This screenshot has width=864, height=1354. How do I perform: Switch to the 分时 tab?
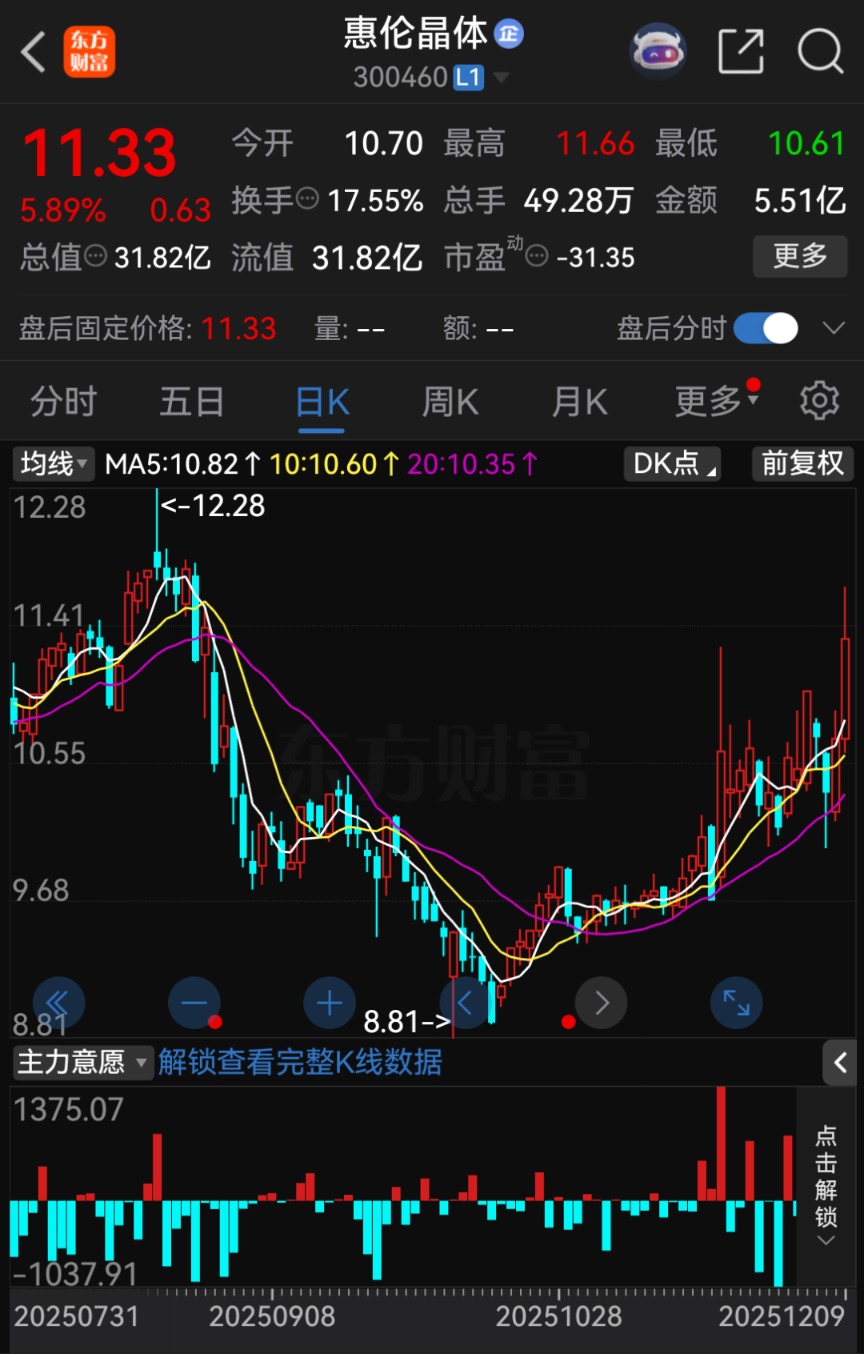pyautogui.click(x=63, y=402)
